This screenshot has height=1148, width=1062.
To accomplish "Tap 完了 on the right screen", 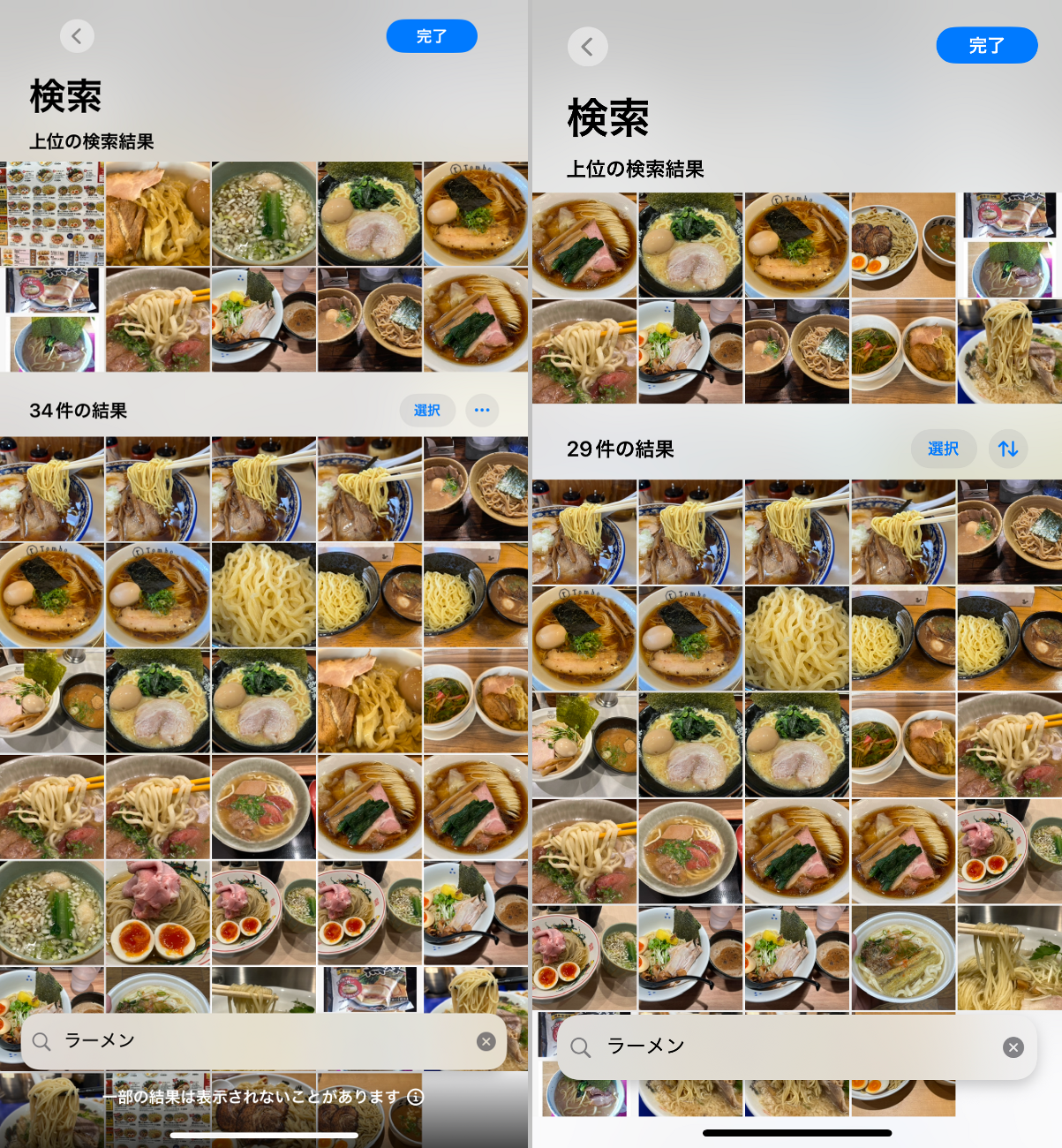I will coord(987,46).
